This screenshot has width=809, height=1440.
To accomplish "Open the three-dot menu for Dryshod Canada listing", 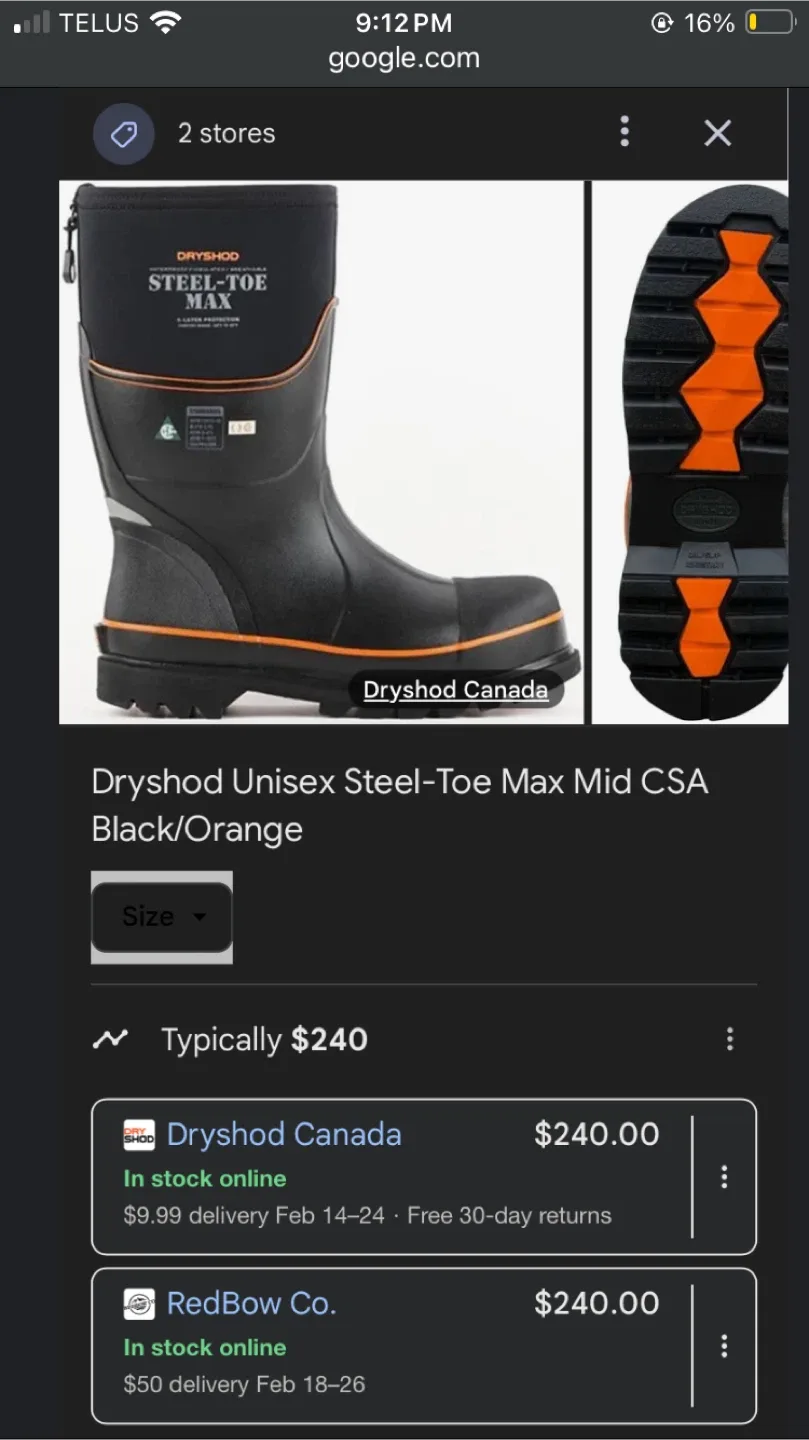I will [x=723, y=1177].
